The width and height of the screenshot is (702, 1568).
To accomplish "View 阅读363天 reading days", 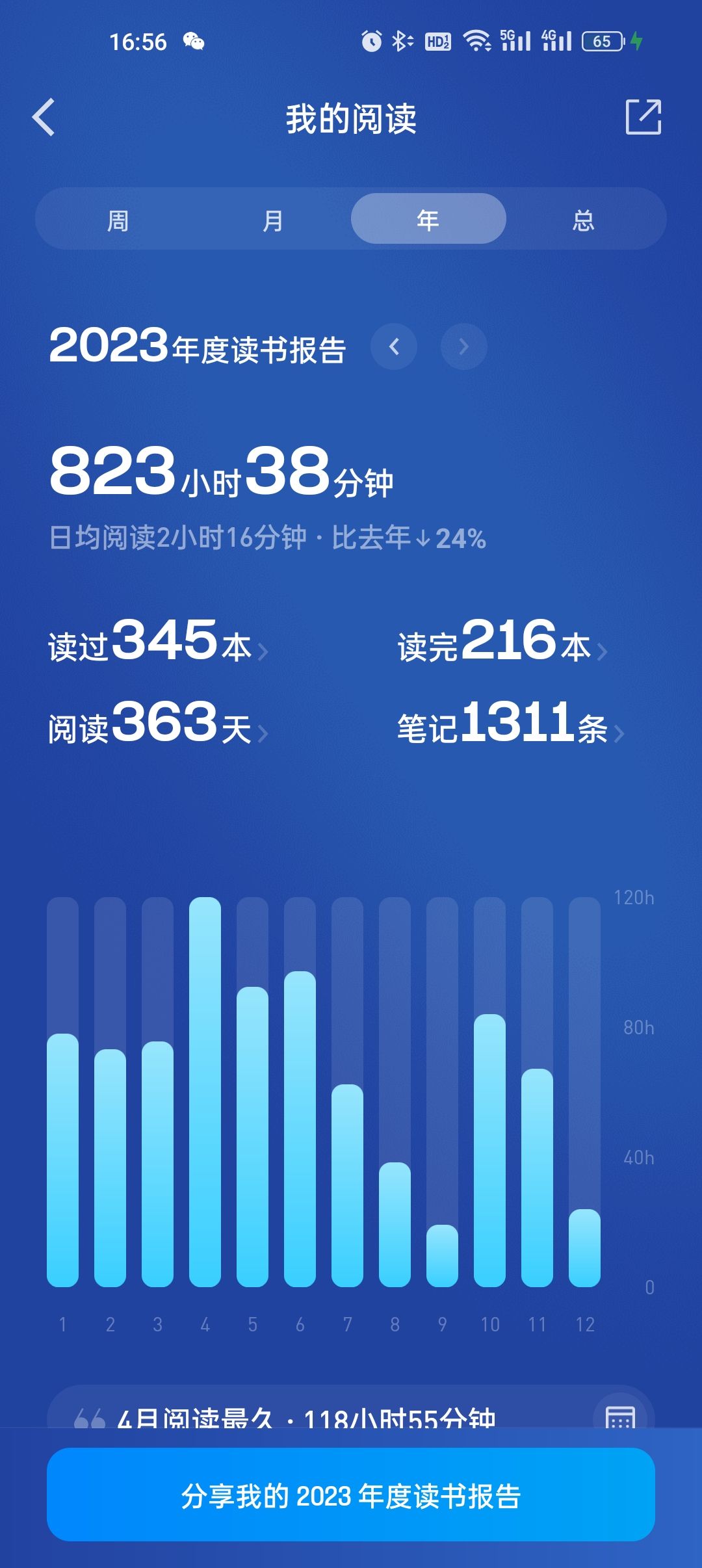I will click(x=158, y=724).
